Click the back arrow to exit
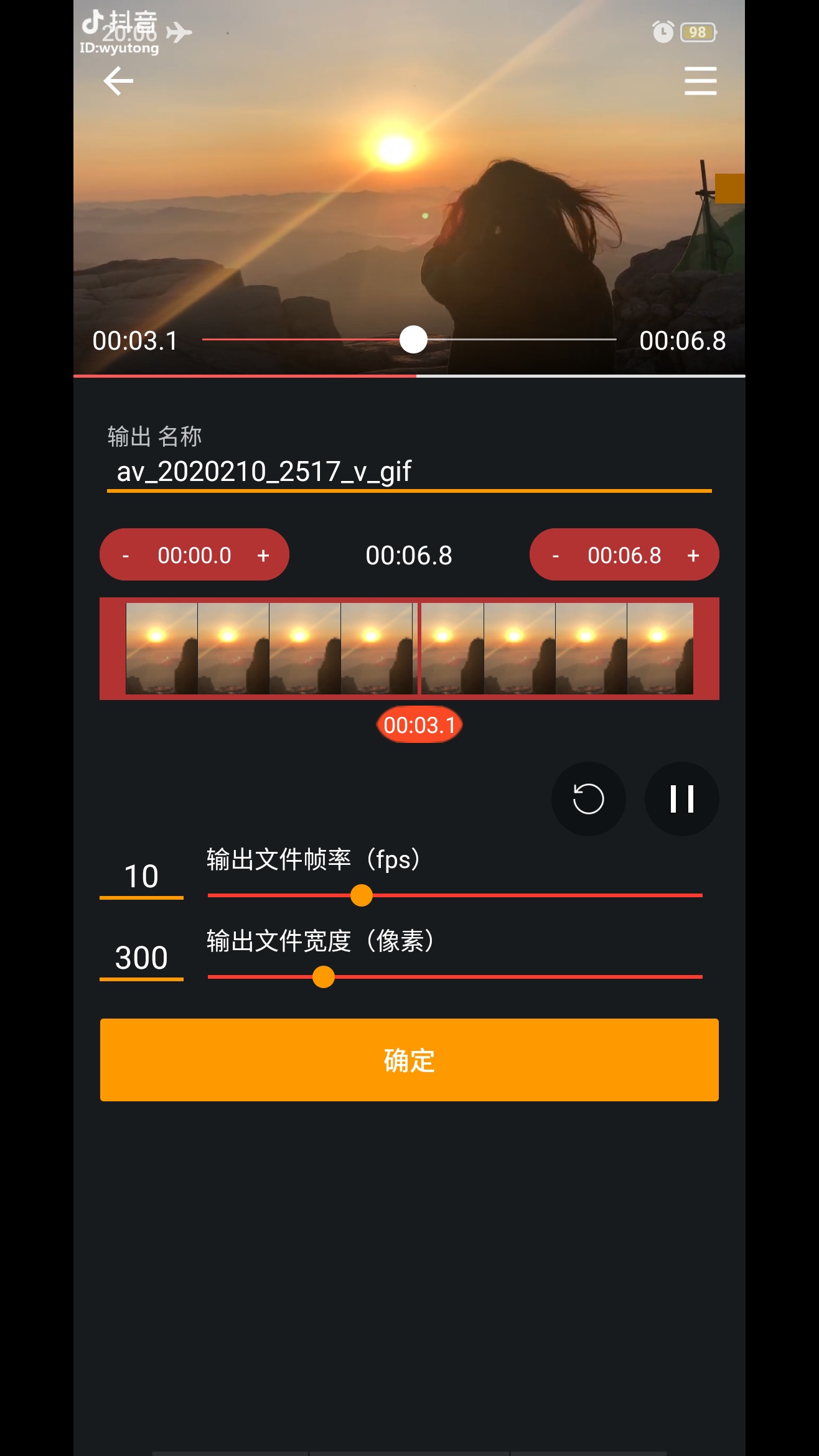This screenshot has height=1456, width=819. pos(118,81)
